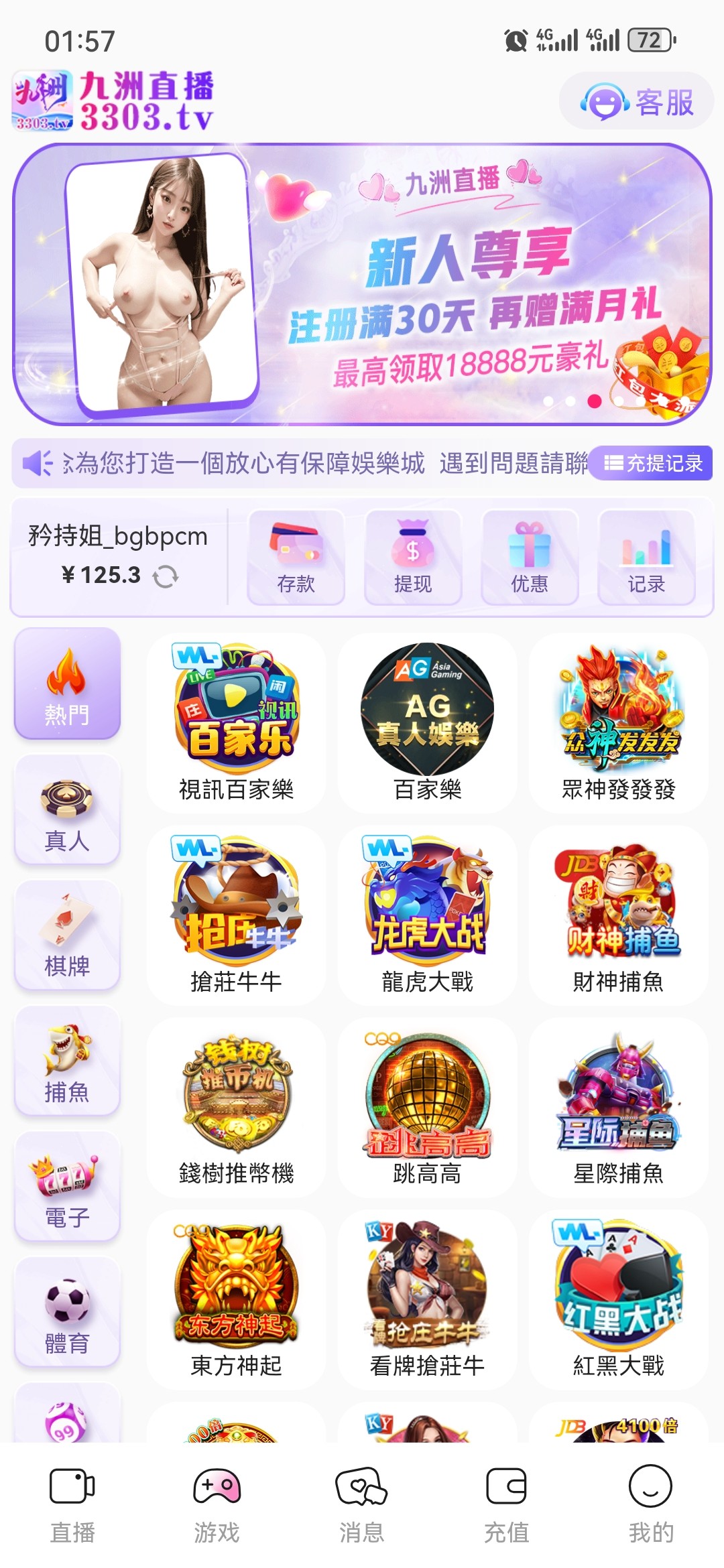The height and width of the screenshot is (1568, 724).
Task: View 优惠 promotions
Action: pyautogui.click(x=529, y=558)
